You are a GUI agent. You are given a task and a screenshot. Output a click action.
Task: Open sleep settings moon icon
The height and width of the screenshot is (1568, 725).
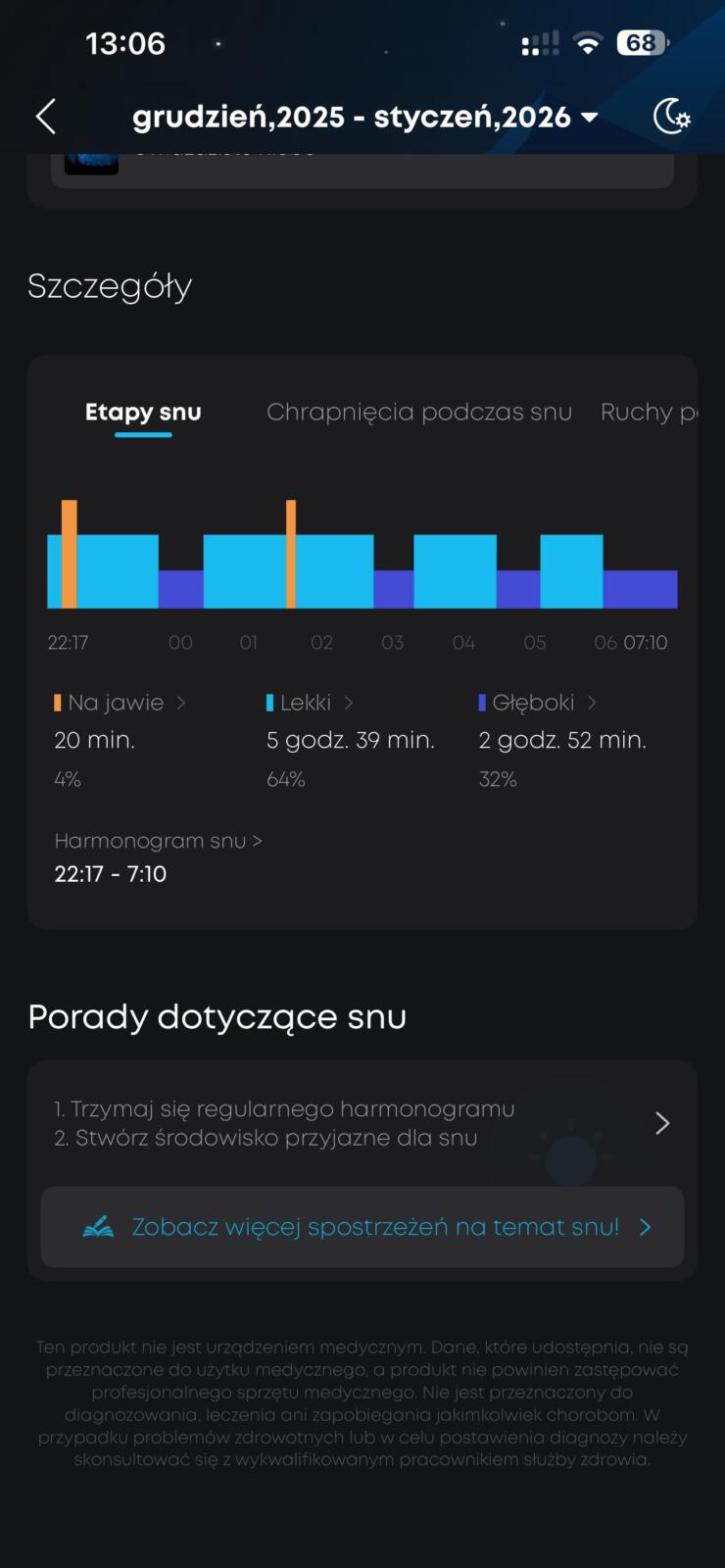[x=672, y=117]
